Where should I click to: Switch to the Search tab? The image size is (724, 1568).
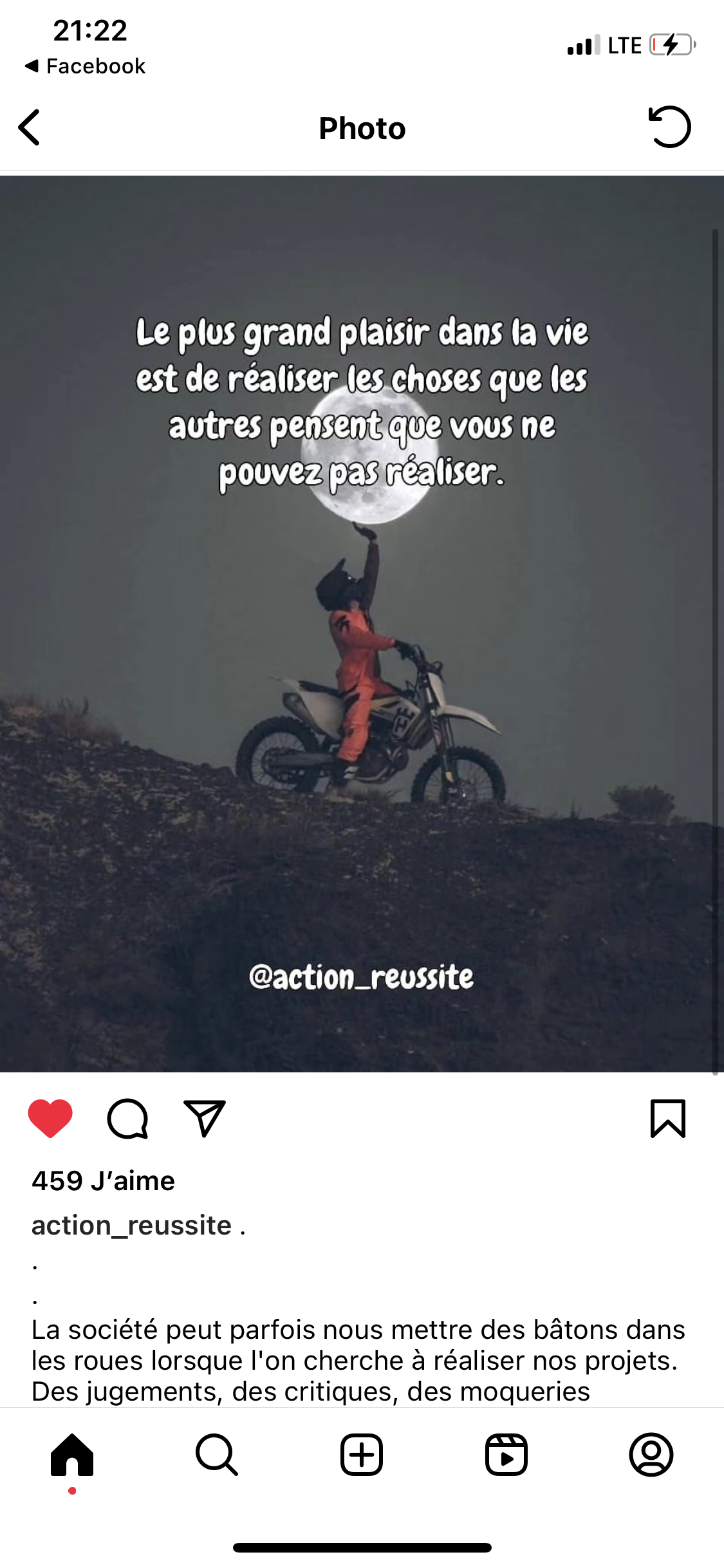click(217, 1455)
